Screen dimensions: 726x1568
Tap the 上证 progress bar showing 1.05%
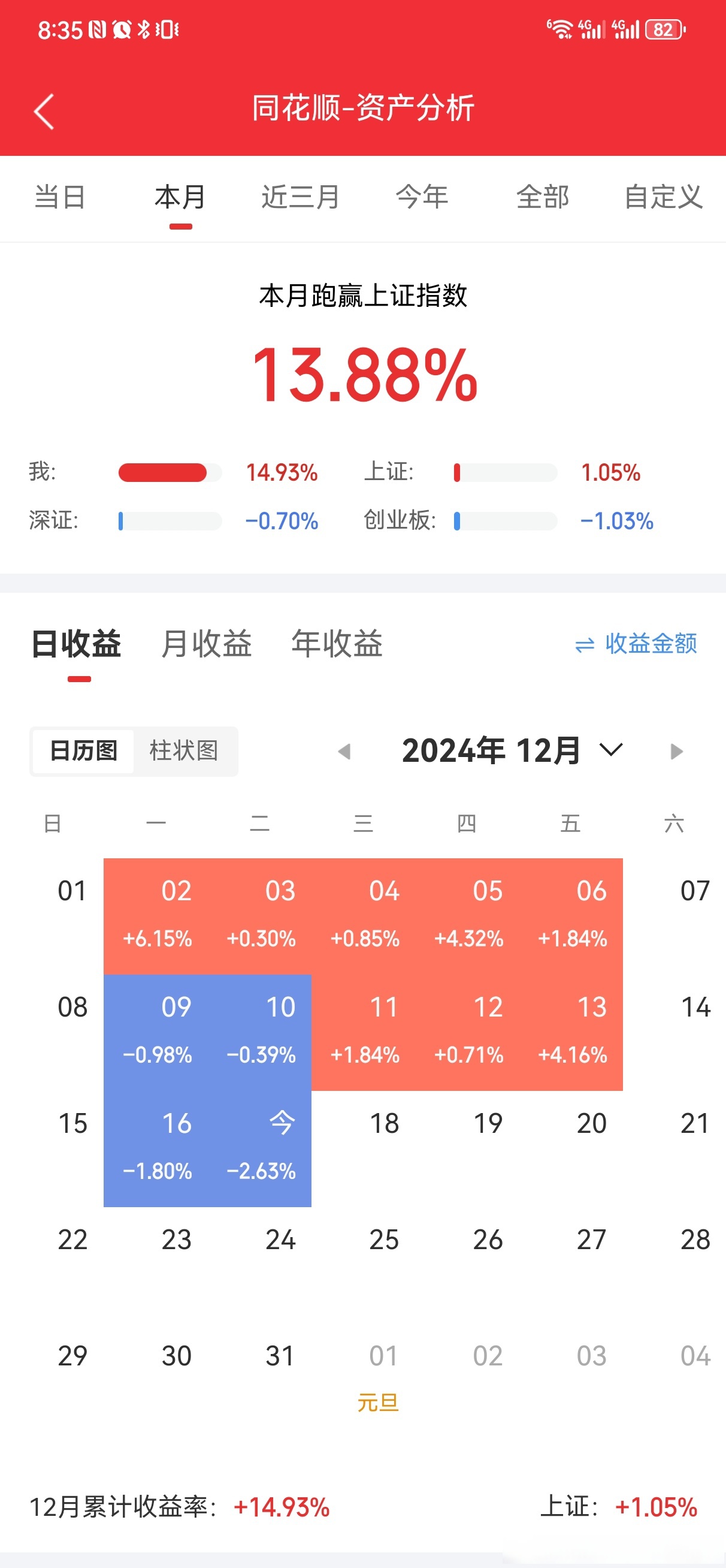tap(506, 472)
